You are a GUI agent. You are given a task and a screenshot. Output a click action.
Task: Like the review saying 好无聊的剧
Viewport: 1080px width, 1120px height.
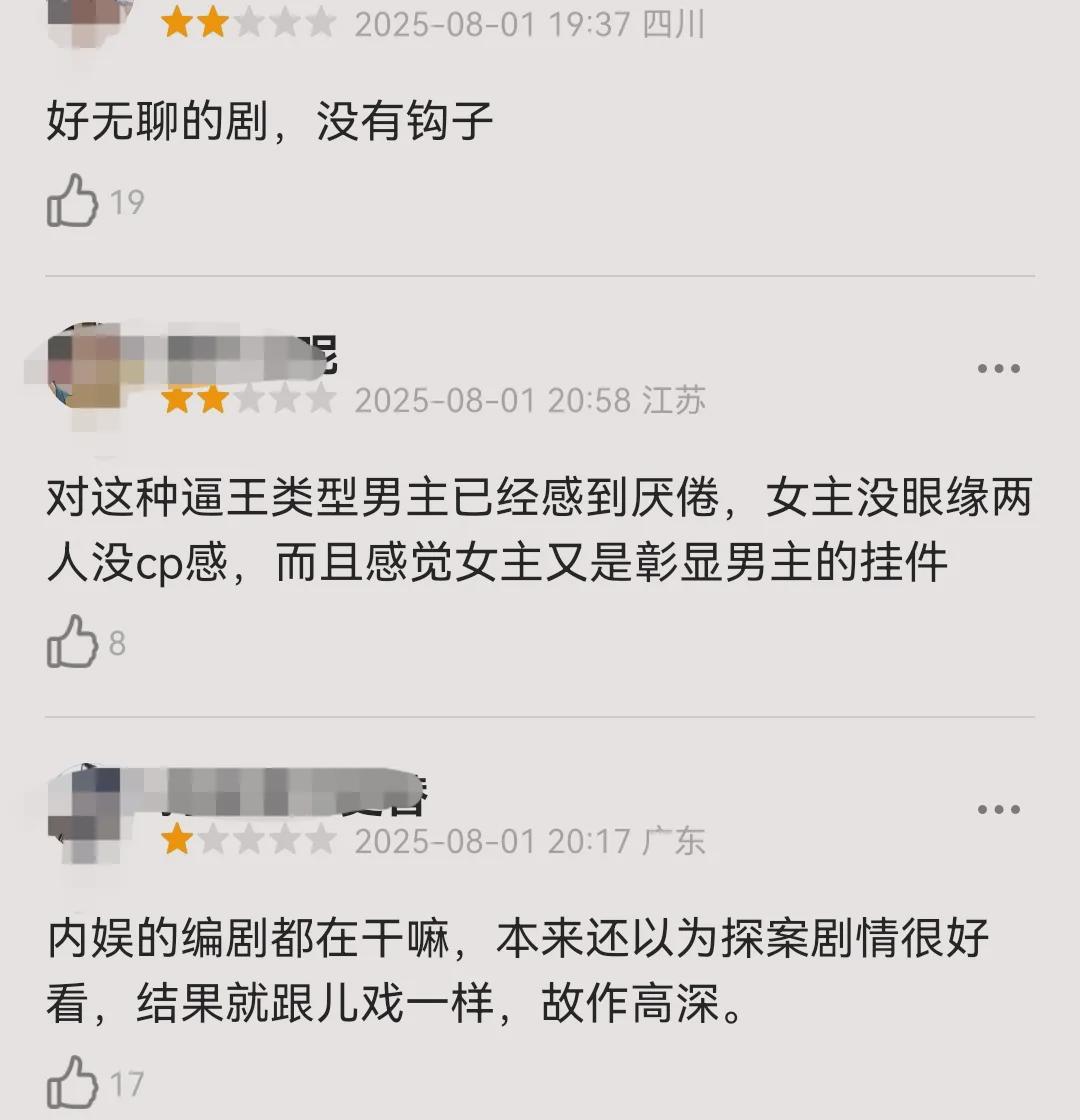(x=73, y=200)
